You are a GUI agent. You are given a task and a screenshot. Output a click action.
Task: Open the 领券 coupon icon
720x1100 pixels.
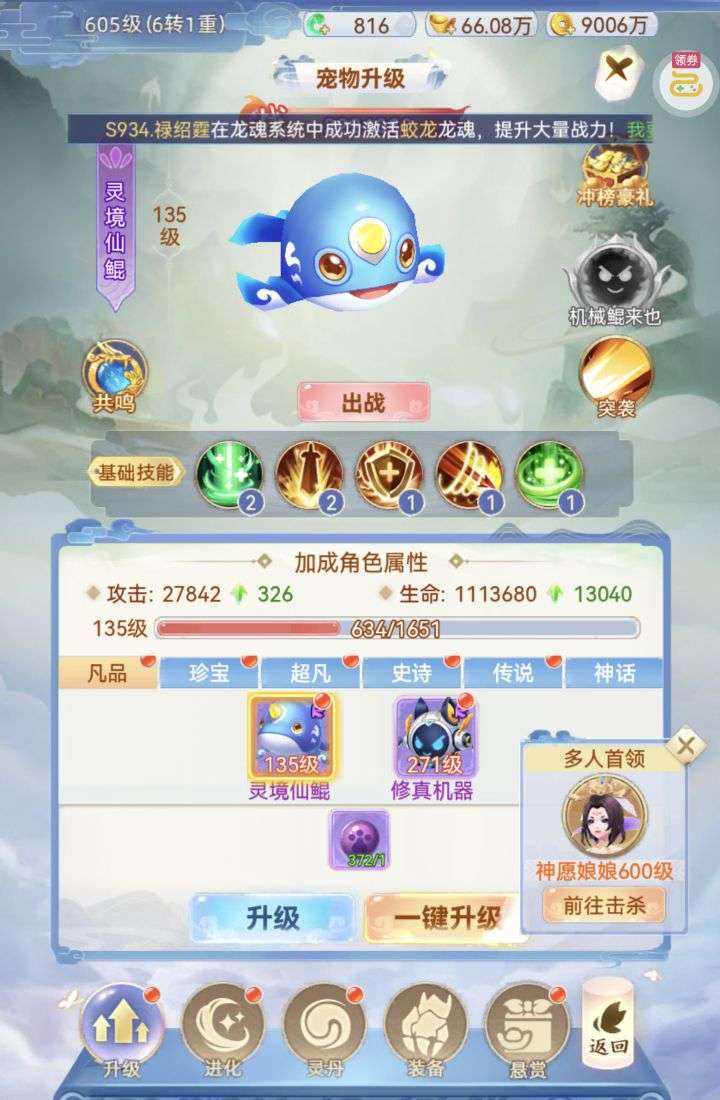click(684, 79)
